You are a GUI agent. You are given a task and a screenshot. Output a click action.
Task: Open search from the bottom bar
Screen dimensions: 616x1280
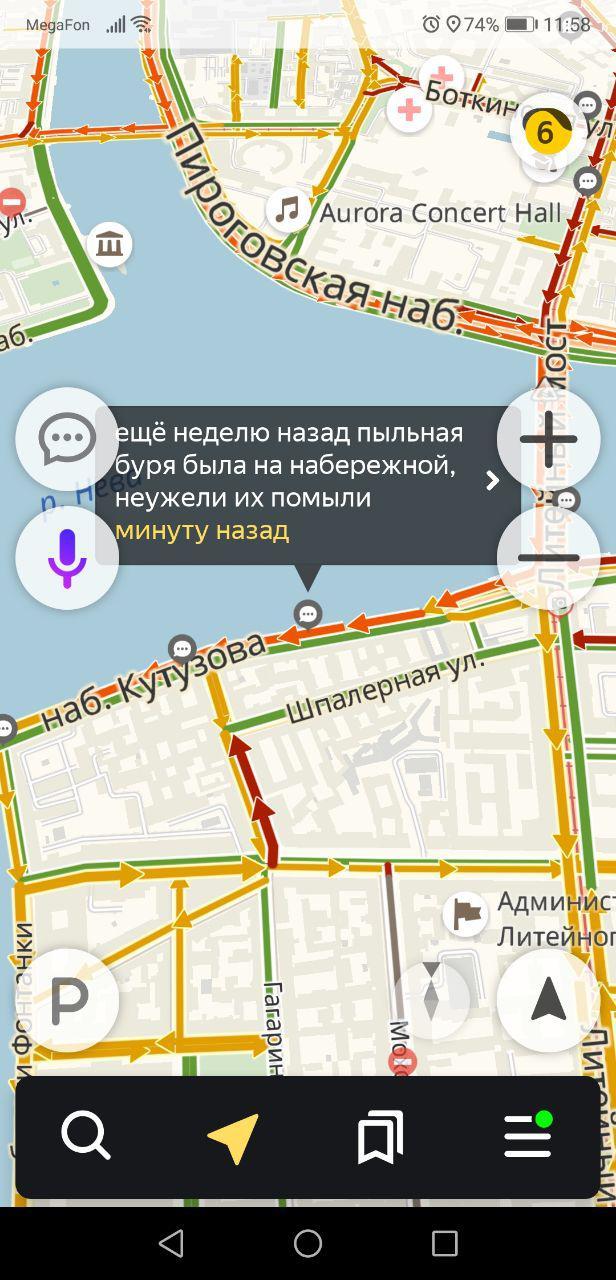pos(86,1137)
